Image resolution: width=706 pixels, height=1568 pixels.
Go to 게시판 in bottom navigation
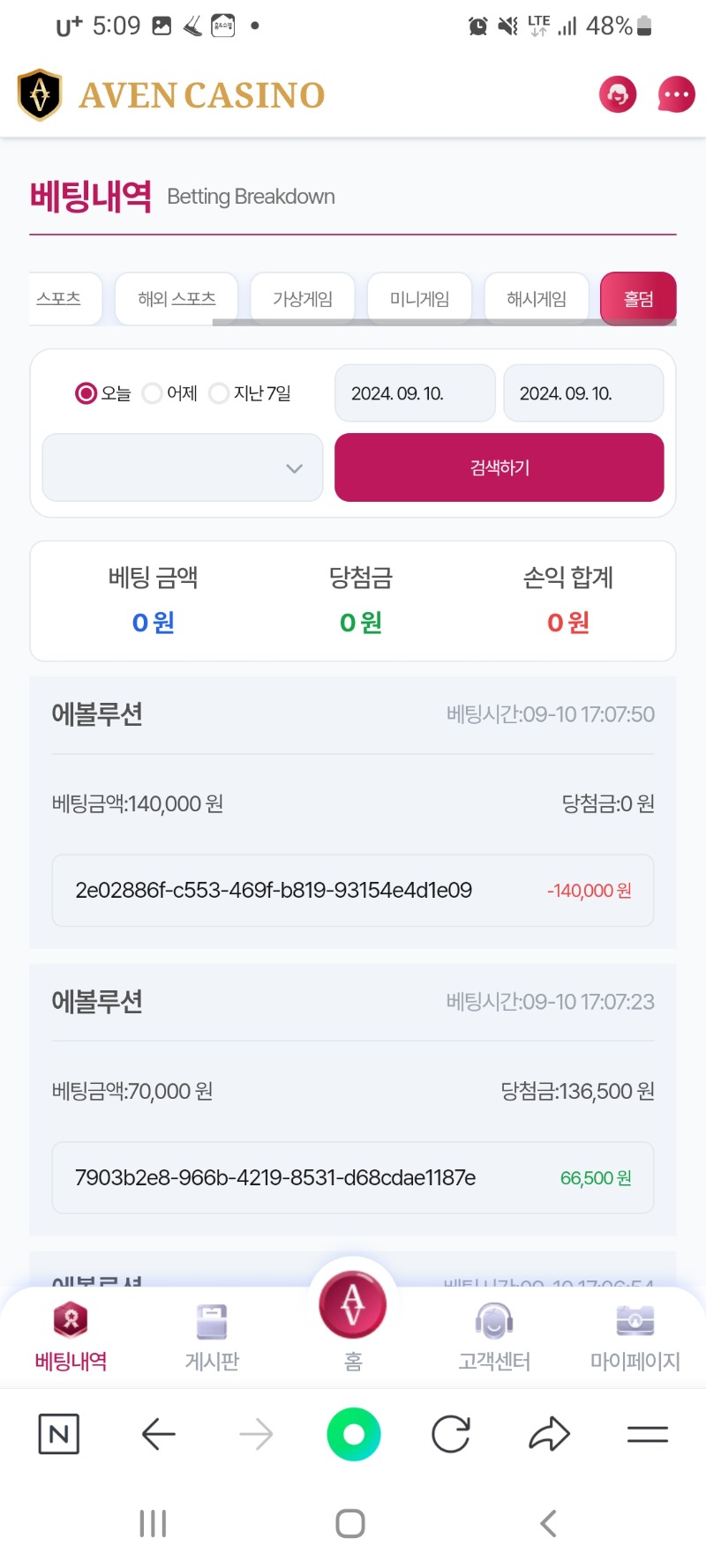point(212,1338)
